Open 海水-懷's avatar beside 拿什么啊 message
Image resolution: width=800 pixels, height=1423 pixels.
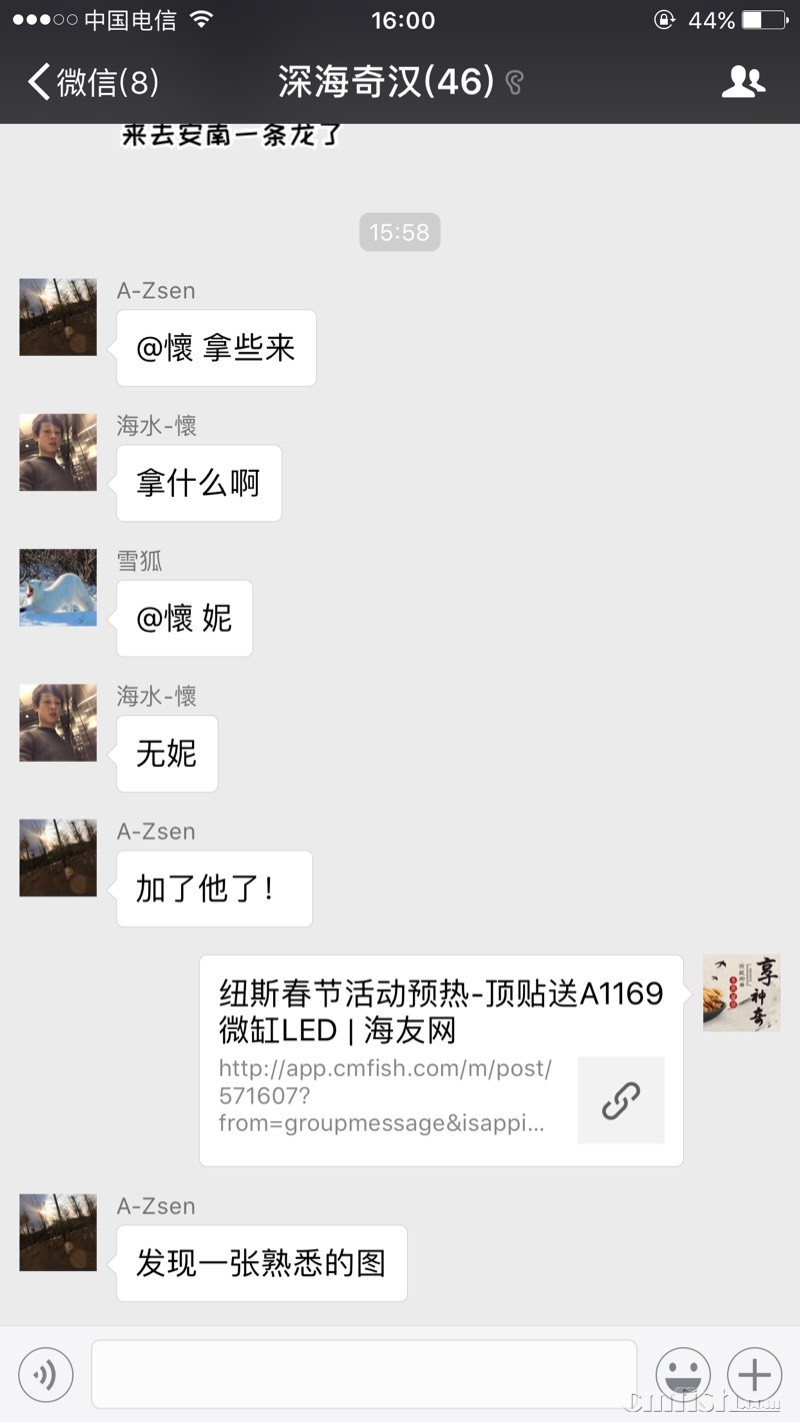pos(58,453)
